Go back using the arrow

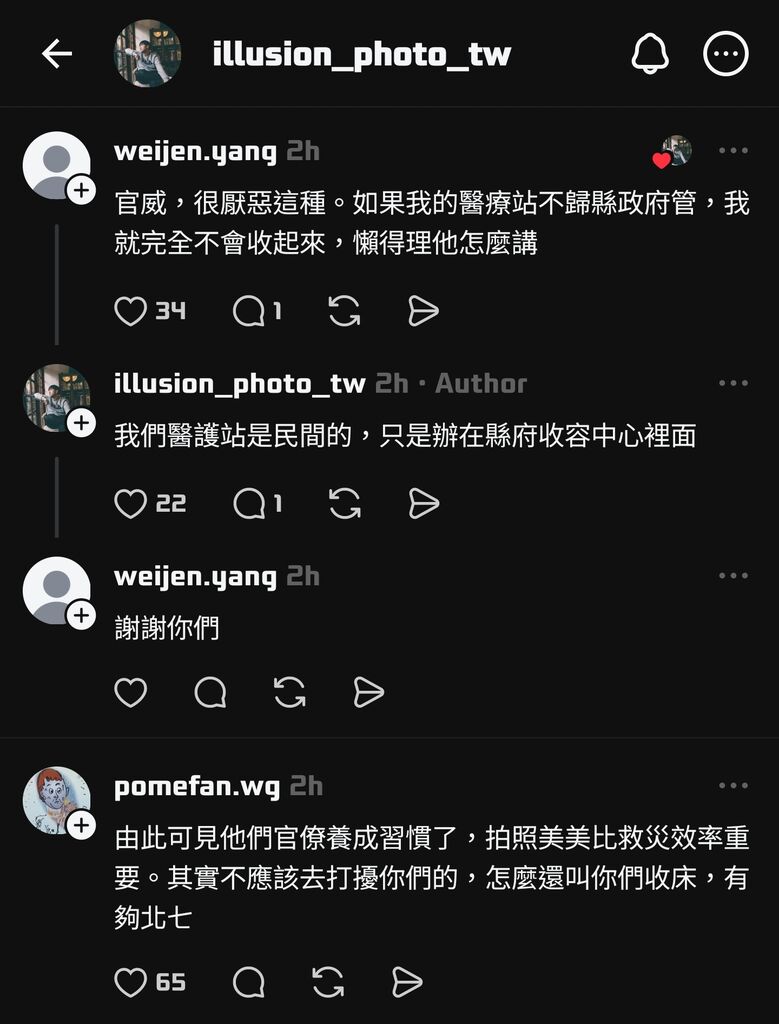tap(57, 54)
